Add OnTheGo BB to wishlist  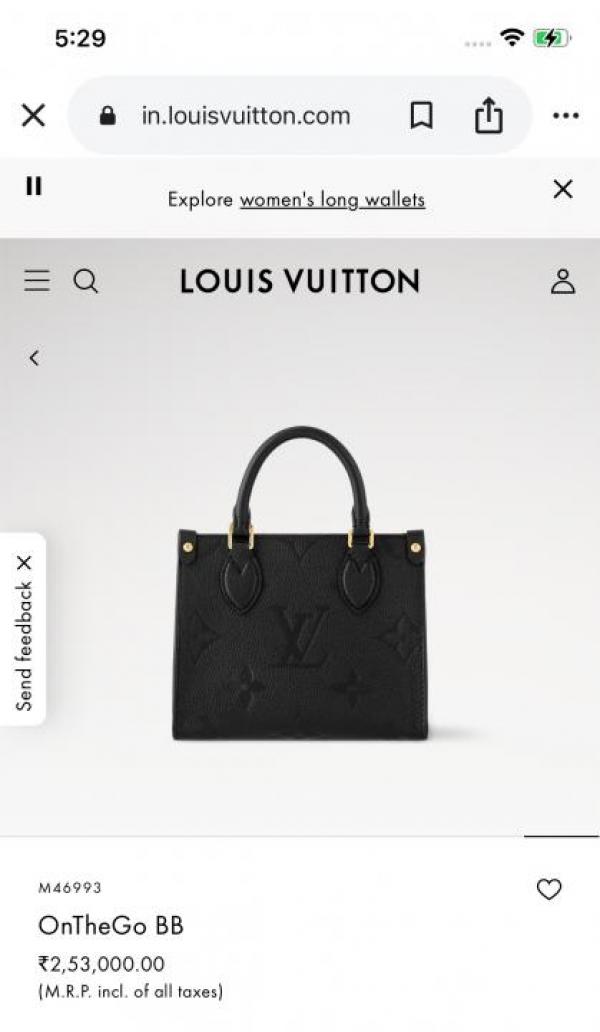(x=549, y=889)
